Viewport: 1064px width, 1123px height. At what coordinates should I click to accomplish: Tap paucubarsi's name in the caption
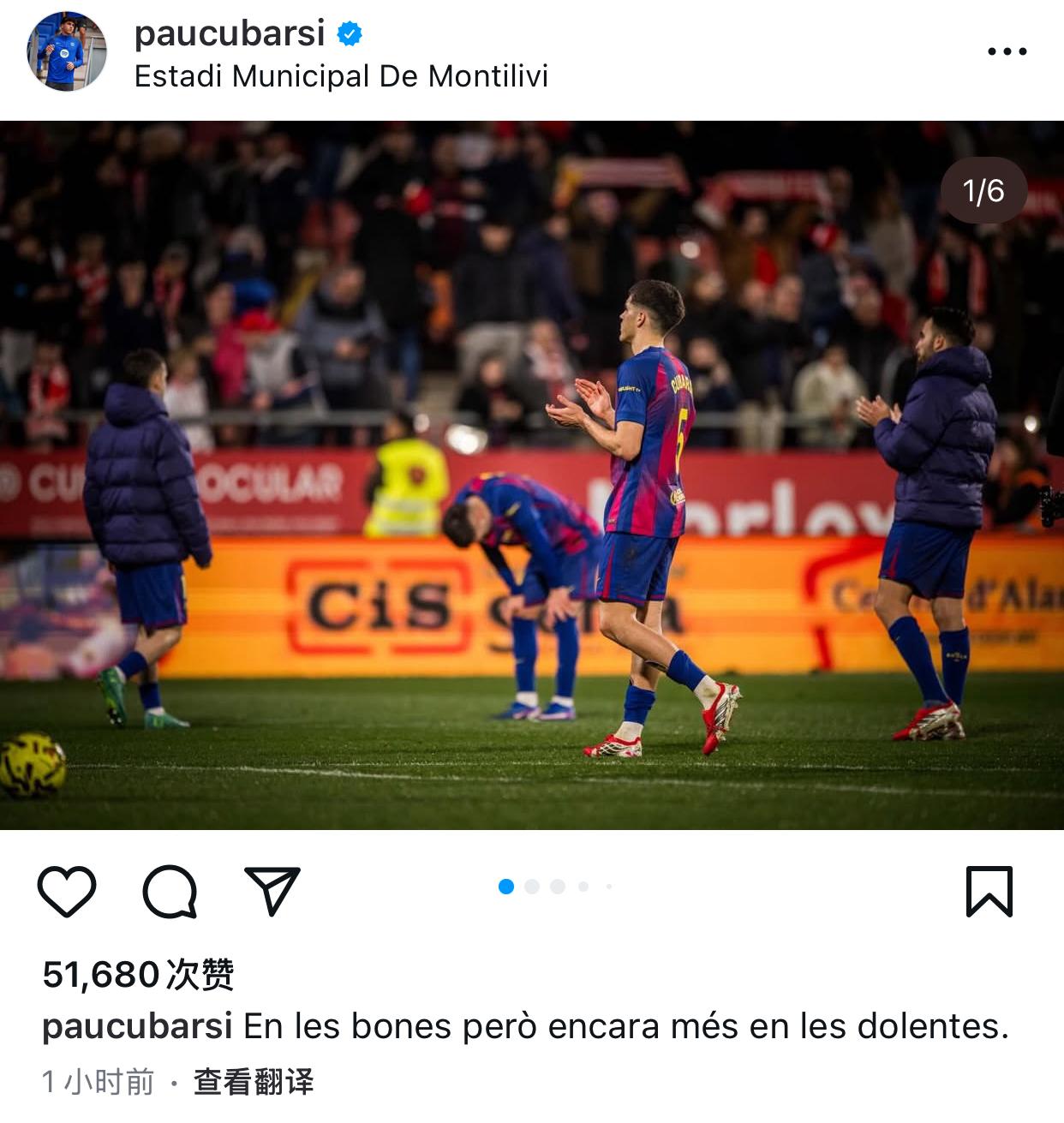pos(137,1025)
